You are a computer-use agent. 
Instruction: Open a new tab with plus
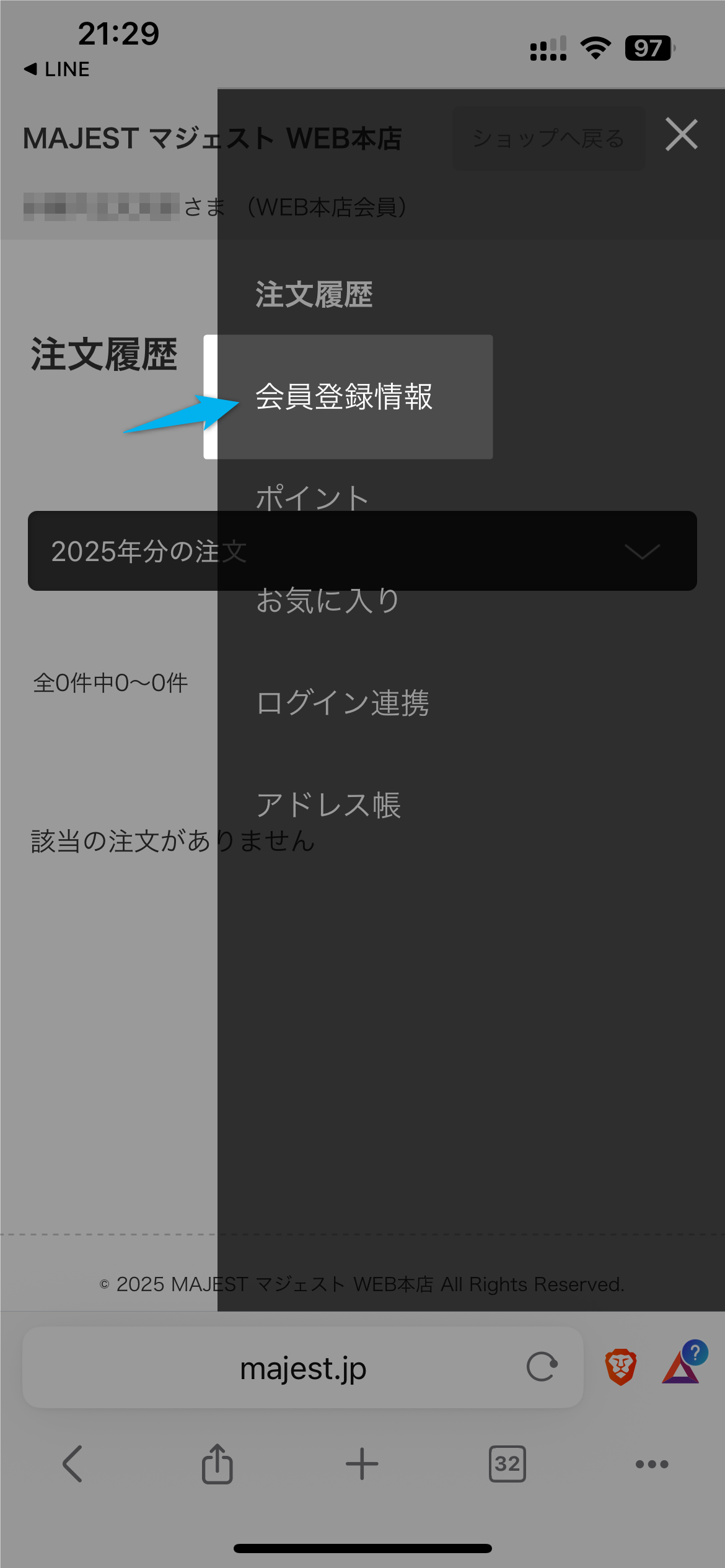[x=362, y=1464]
